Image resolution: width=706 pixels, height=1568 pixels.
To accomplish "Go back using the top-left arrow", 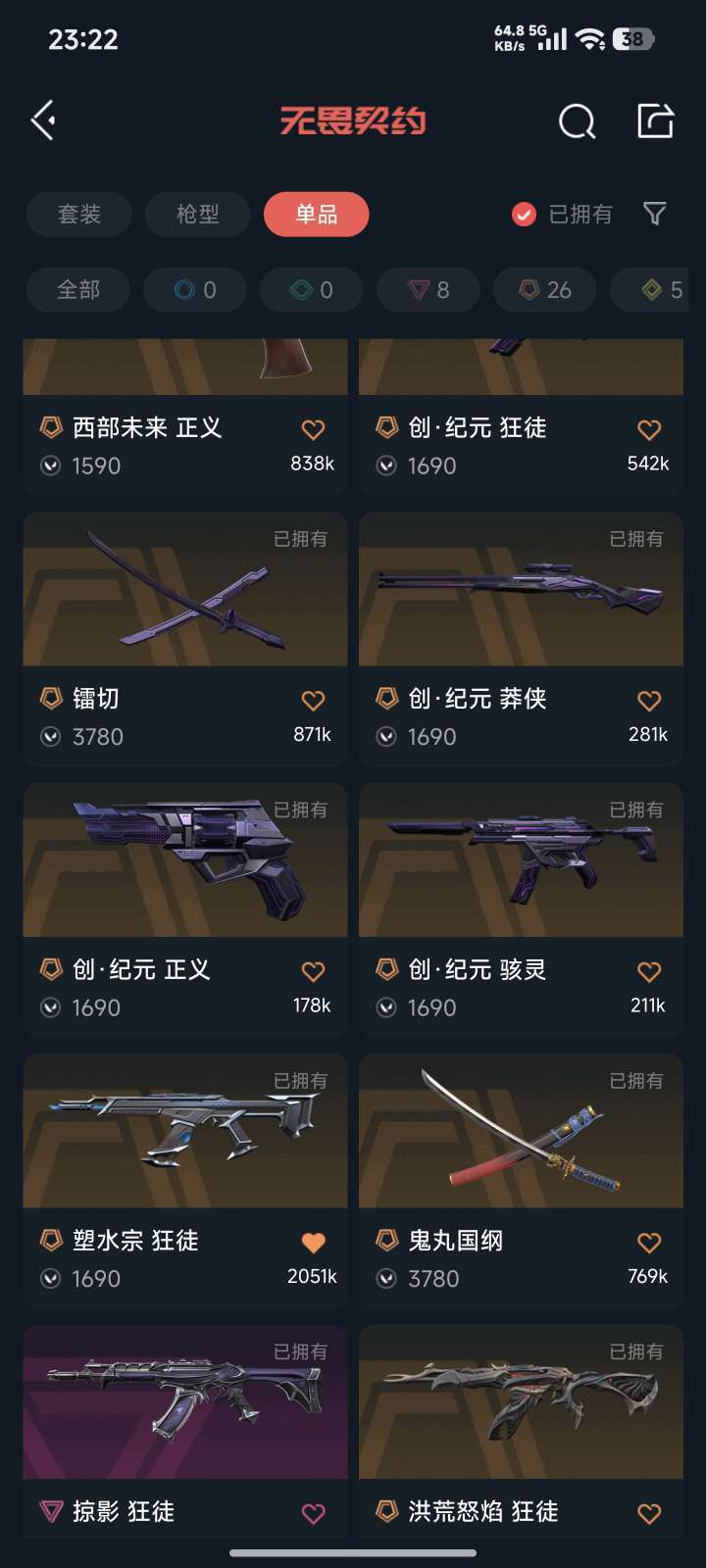I will coord(43,121).
